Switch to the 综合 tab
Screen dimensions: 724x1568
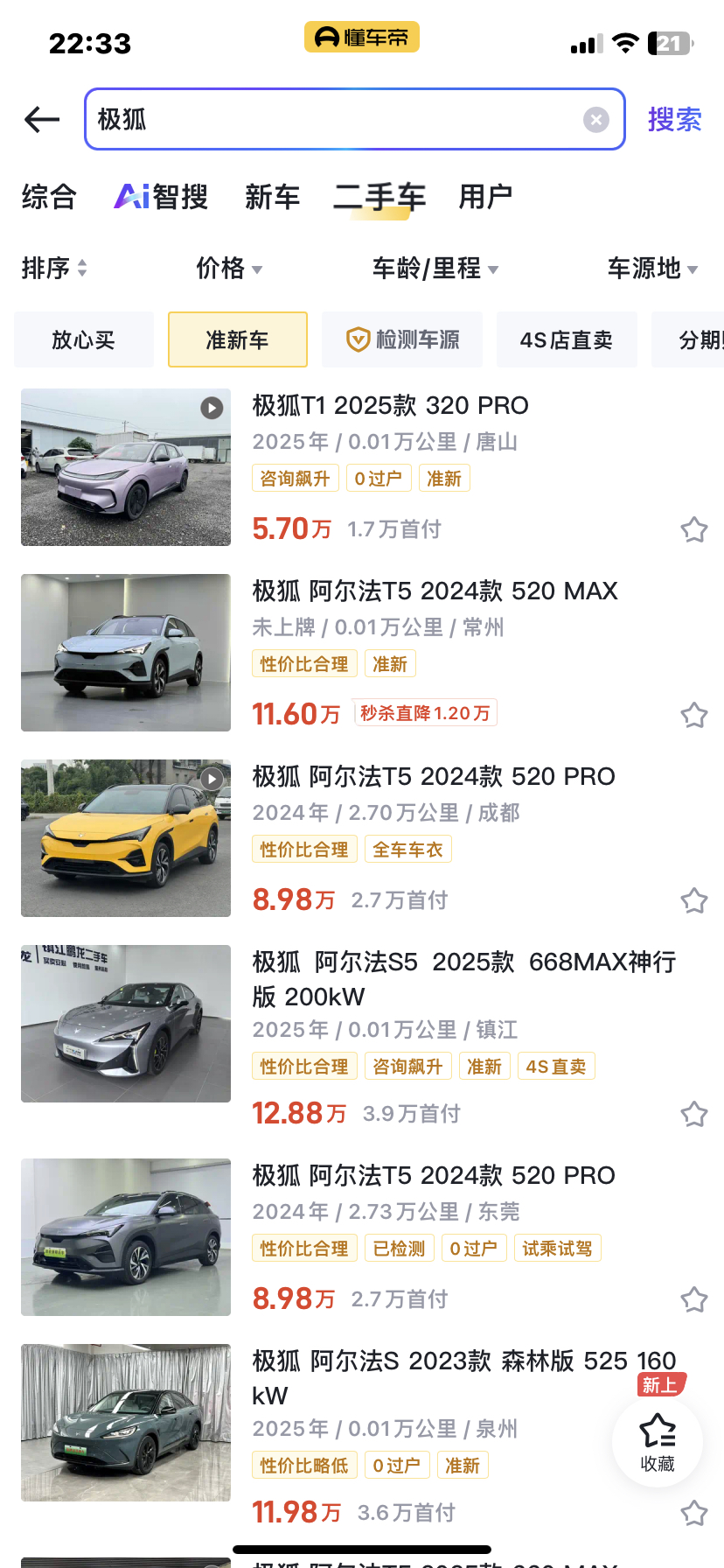49,197
